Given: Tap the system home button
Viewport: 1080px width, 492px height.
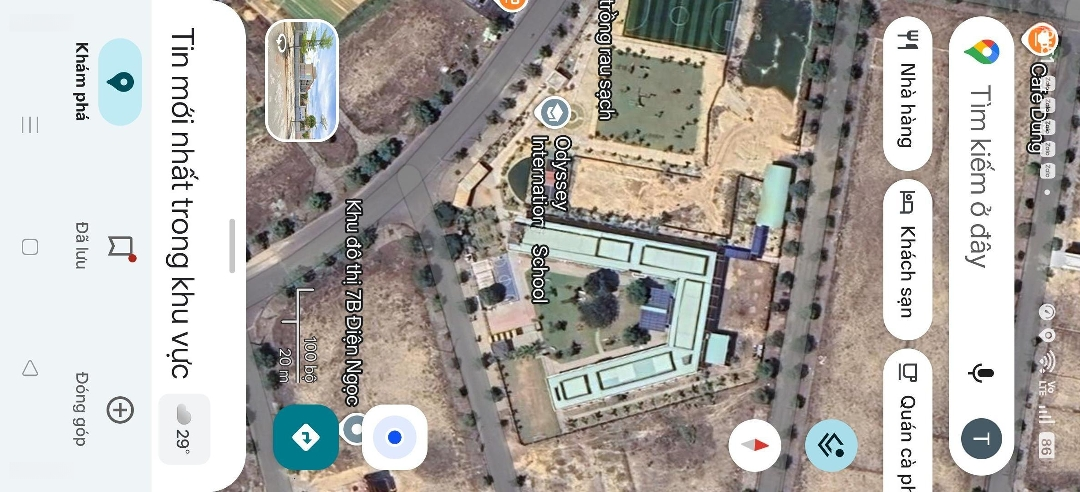Looking at the screenshot, I should point(30,247).
